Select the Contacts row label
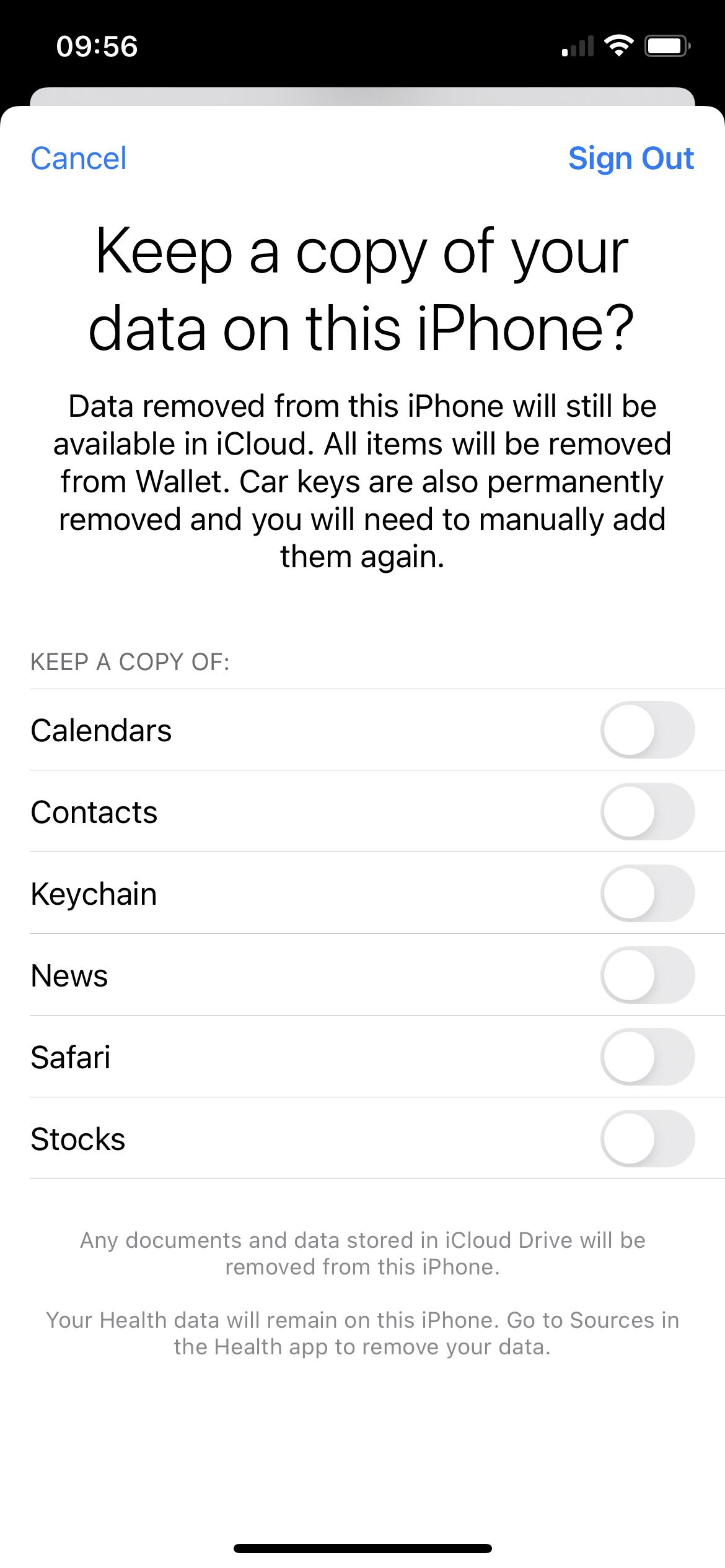The height and width of the screenshot is (1568, 725). coord(94,812)
